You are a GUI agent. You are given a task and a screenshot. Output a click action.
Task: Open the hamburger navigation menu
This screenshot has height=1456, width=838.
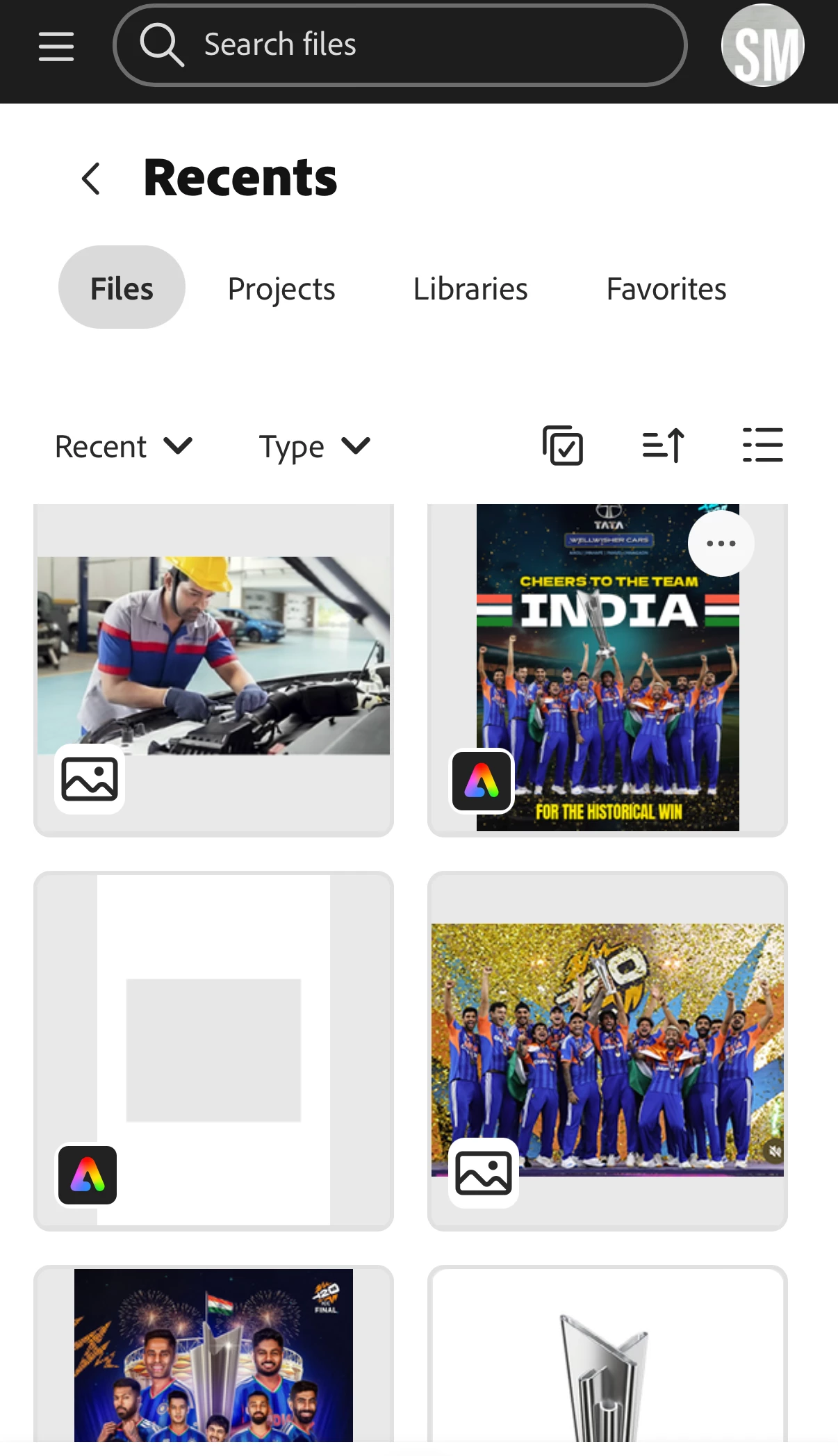[x=56, y=47]
